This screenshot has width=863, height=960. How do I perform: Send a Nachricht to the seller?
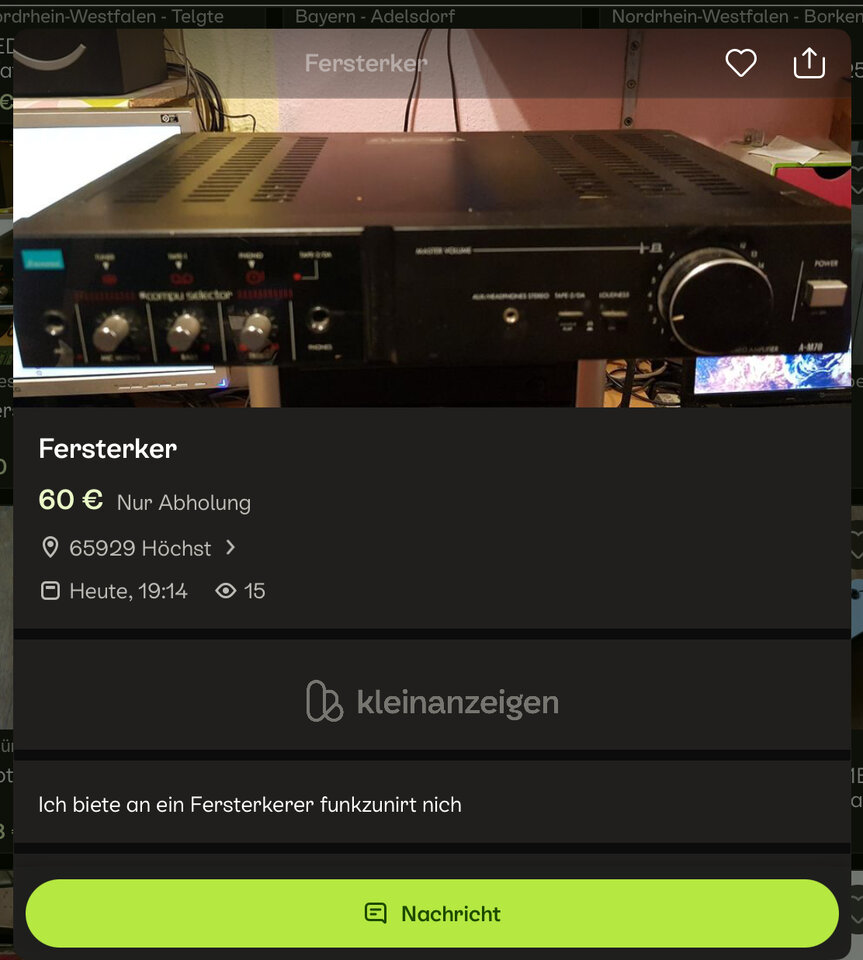(x=431, y=913)
